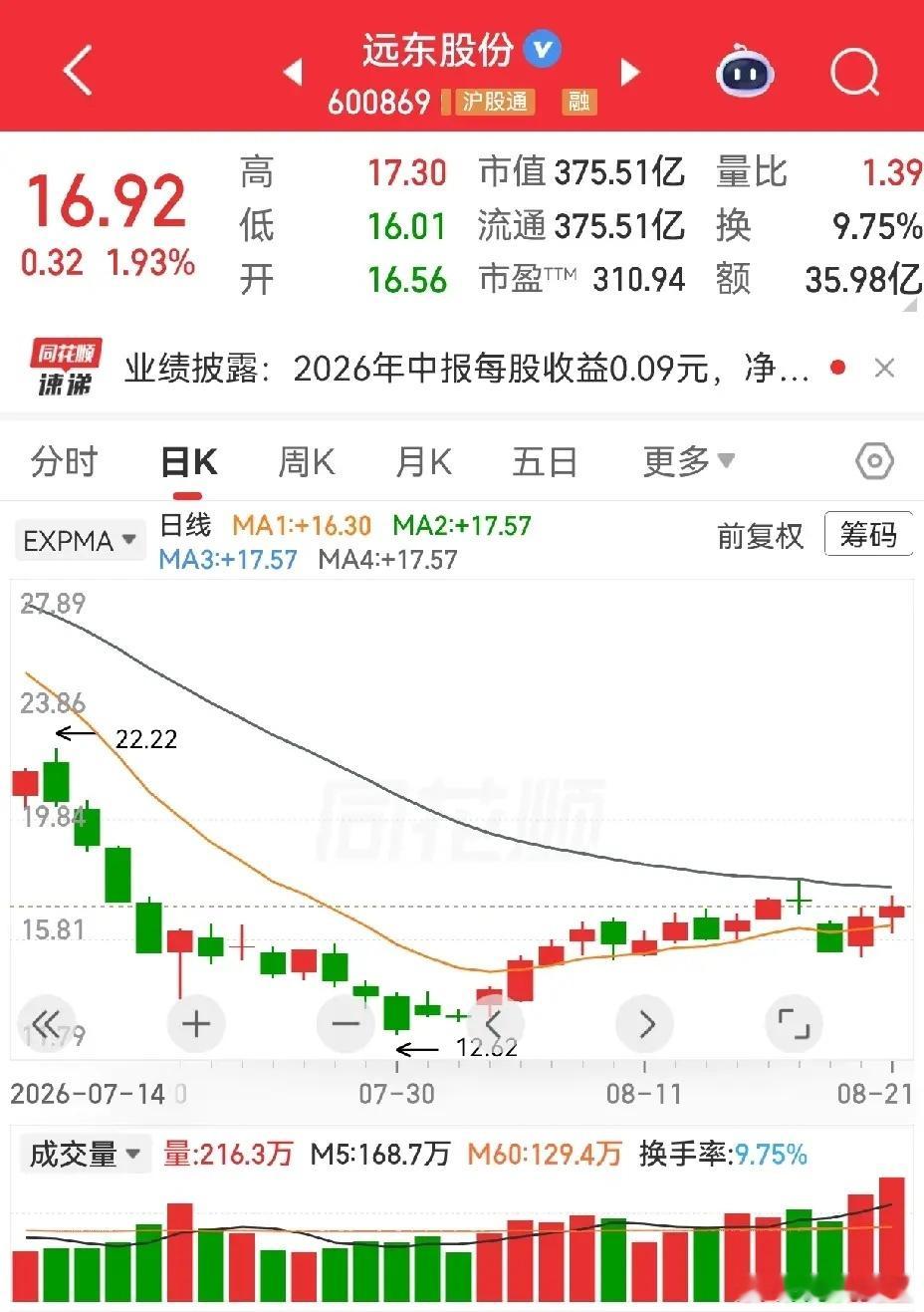The image size is (924, 1312).
Task: Dismiss the 同花顺速递 news banner
Action: coord(884,369)
